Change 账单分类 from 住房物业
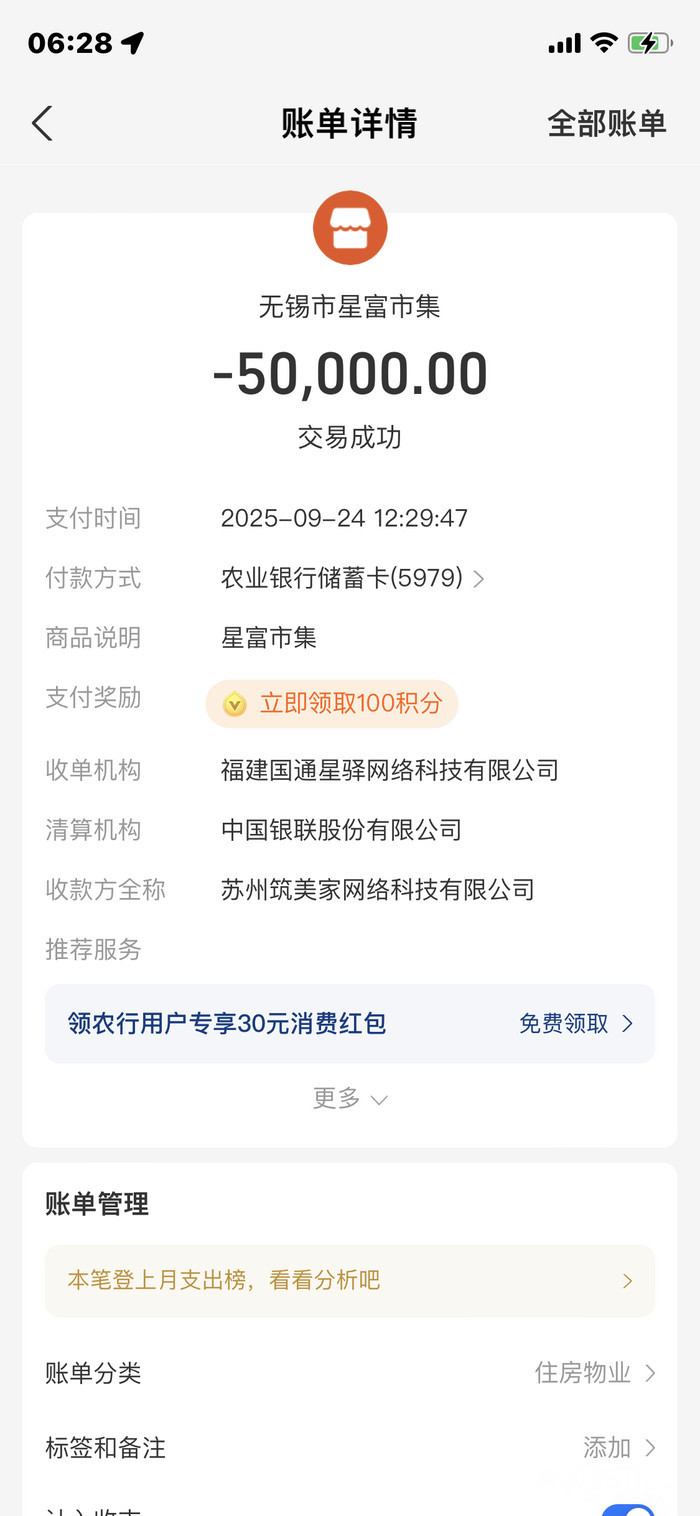 (x=350, y=1373)
